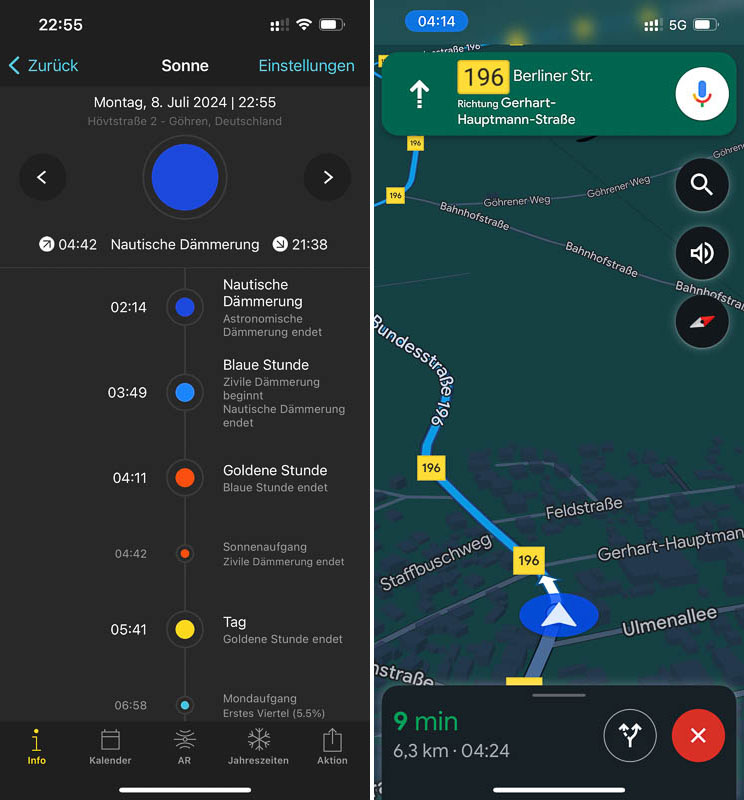Open the Jahreszeiten tab
744x800 pixels.
258,747
